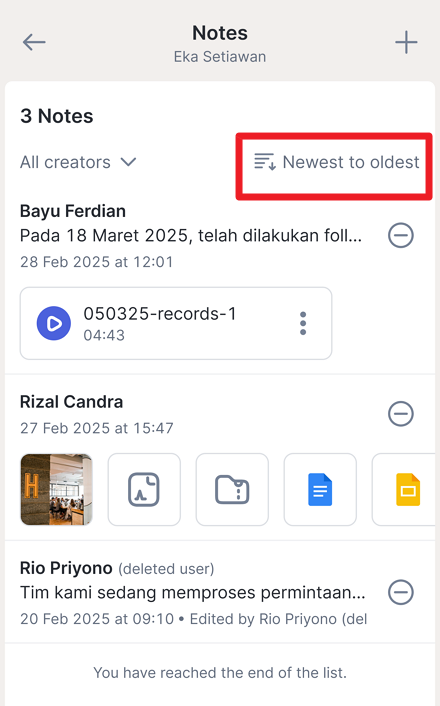Expand the All creators filter

coord(78,162)
